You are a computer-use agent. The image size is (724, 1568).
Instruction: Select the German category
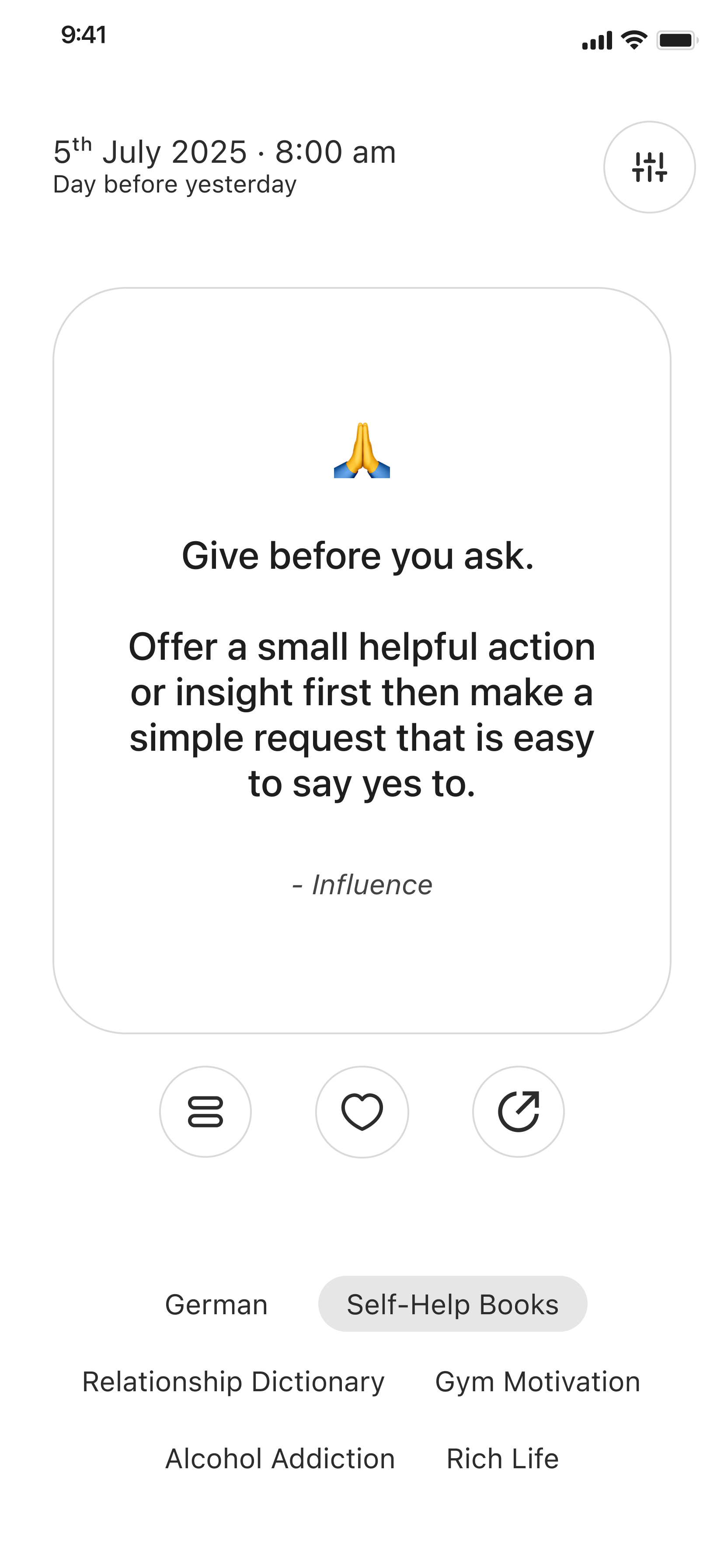click(216, 1305)
